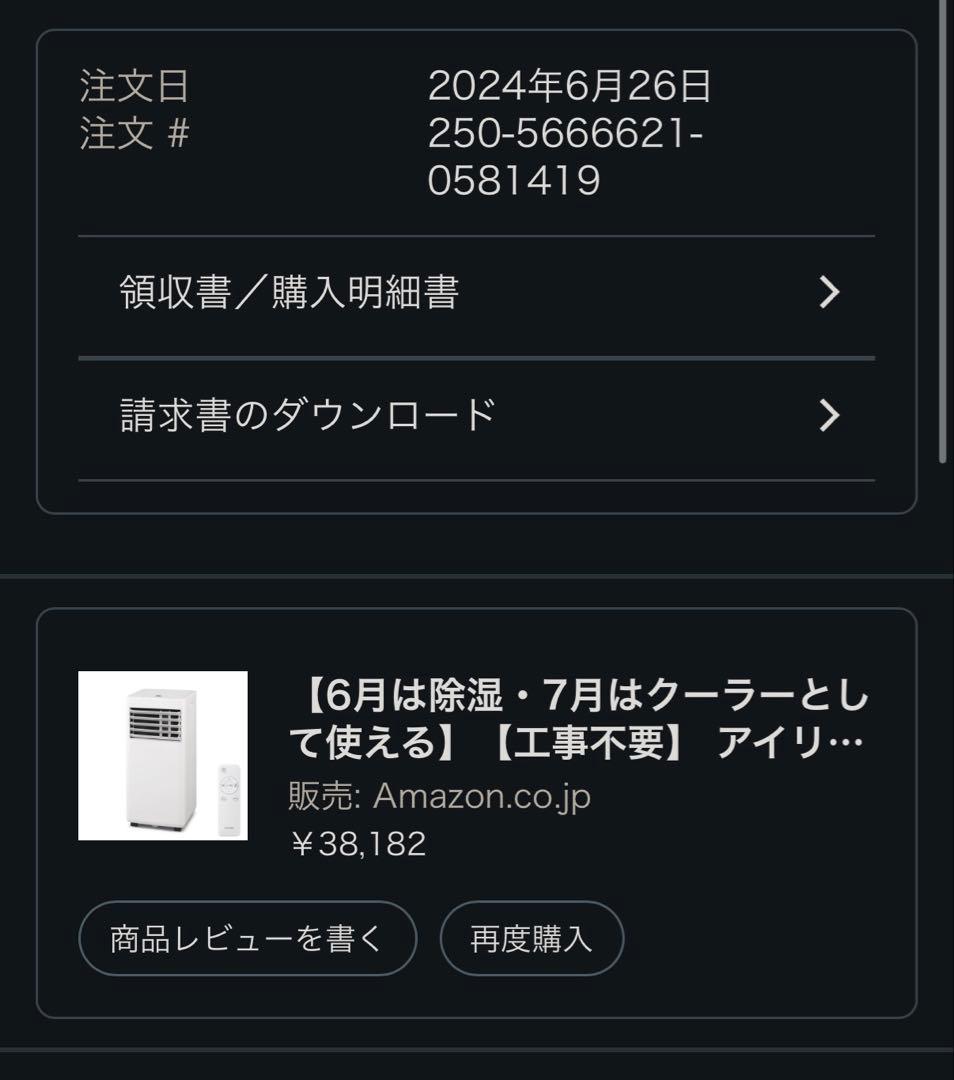Expand the receipt details disclosure arrow
The image size is (954, 1080).
828,294
